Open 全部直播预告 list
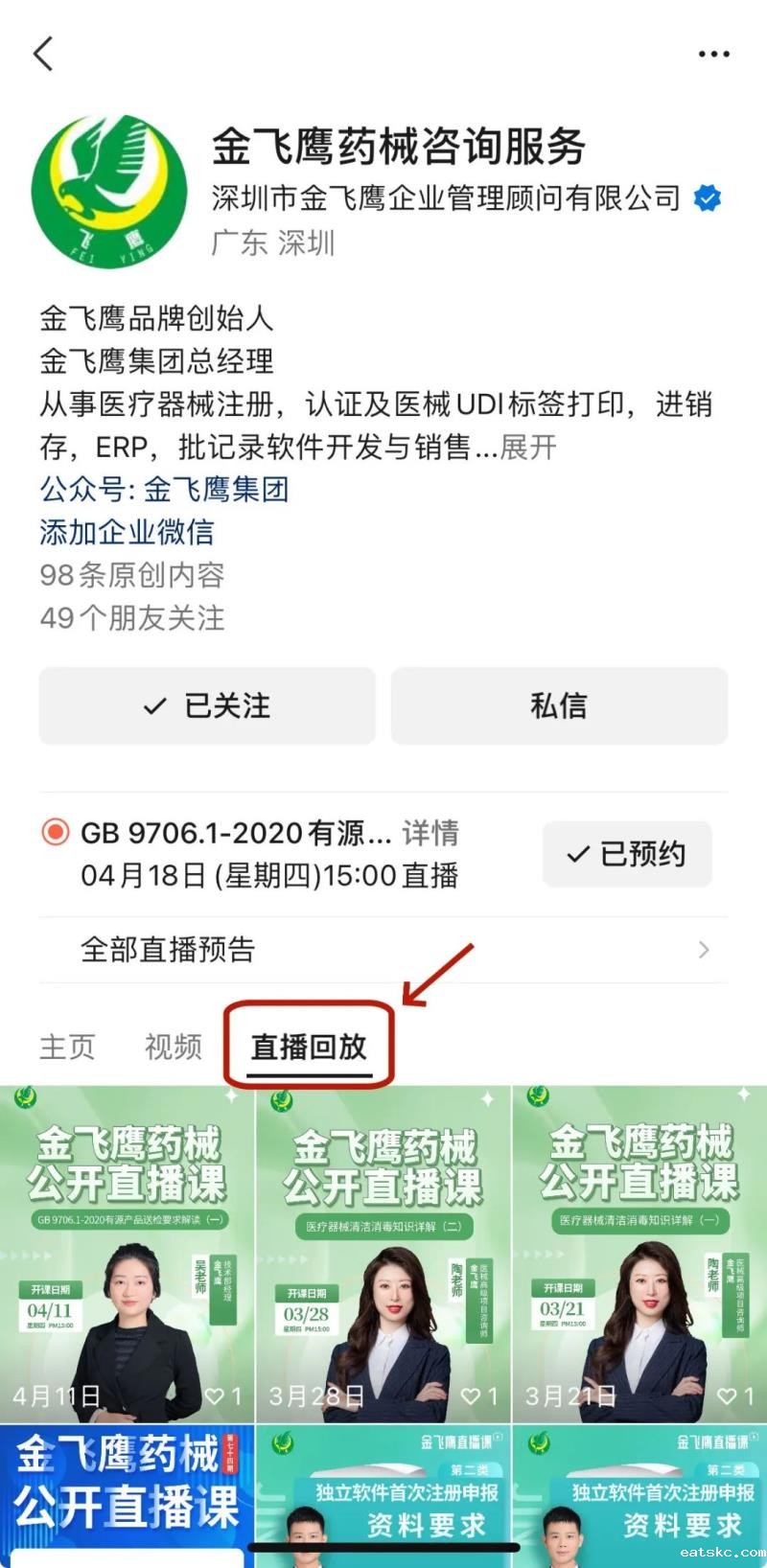The width and height of the screenshot is (767, 1568). click(383, 949)
